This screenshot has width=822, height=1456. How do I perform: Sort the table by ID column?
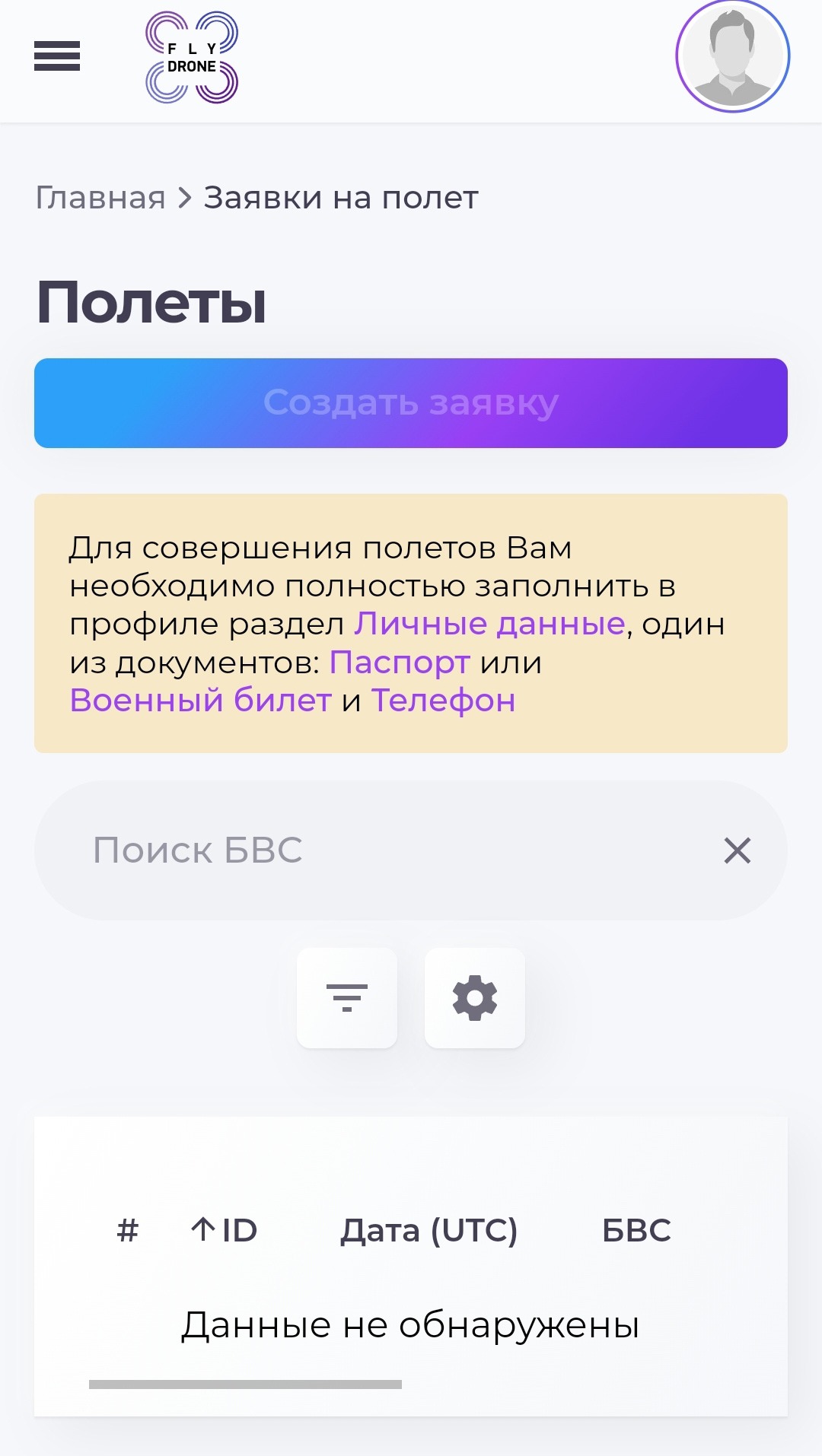[225, 1230]
